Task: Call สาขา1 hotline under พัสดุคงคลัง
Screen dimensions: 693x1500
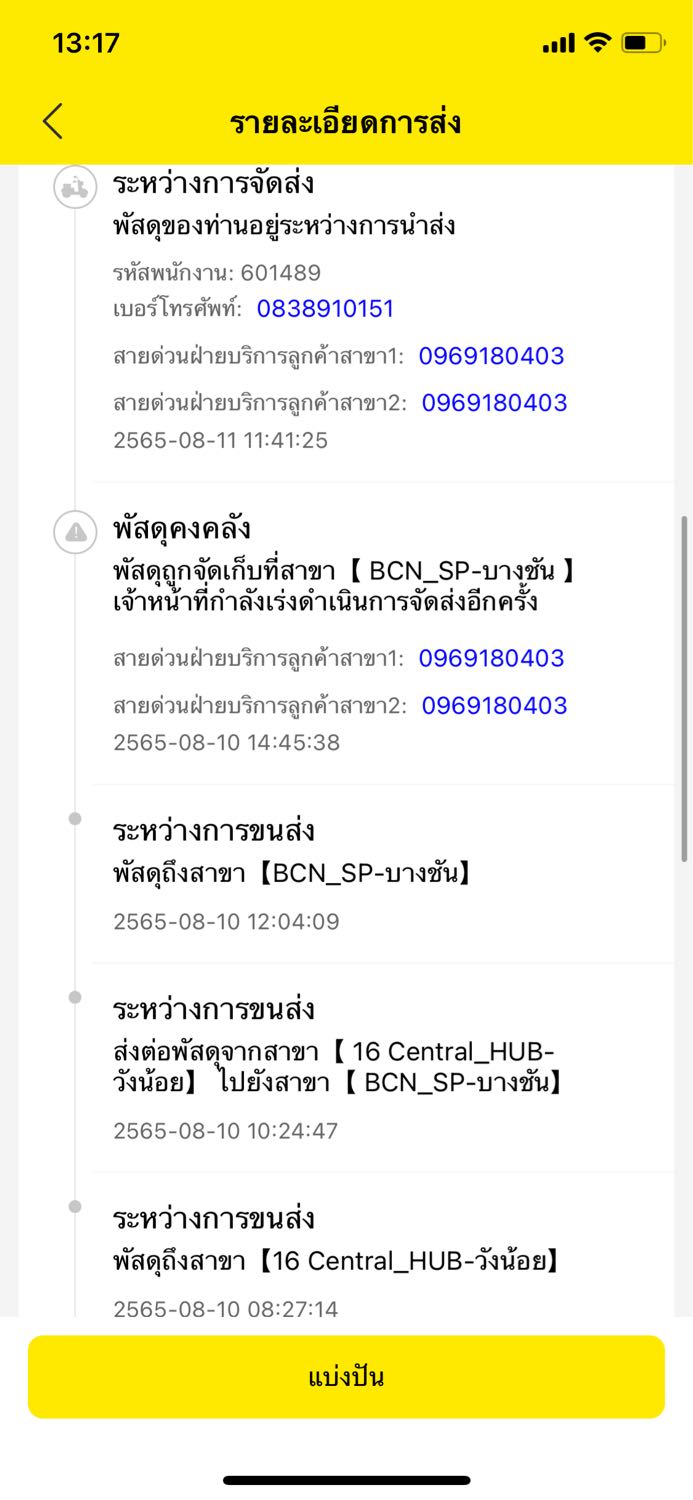Action: pyautogui.click(x=491, y=658)
